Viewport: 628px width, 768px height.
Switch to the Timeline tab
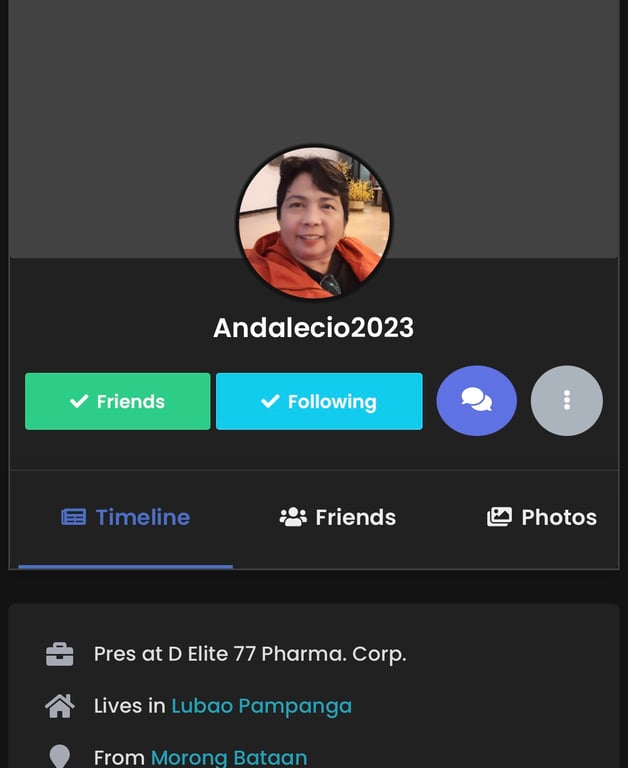(125, 517)
